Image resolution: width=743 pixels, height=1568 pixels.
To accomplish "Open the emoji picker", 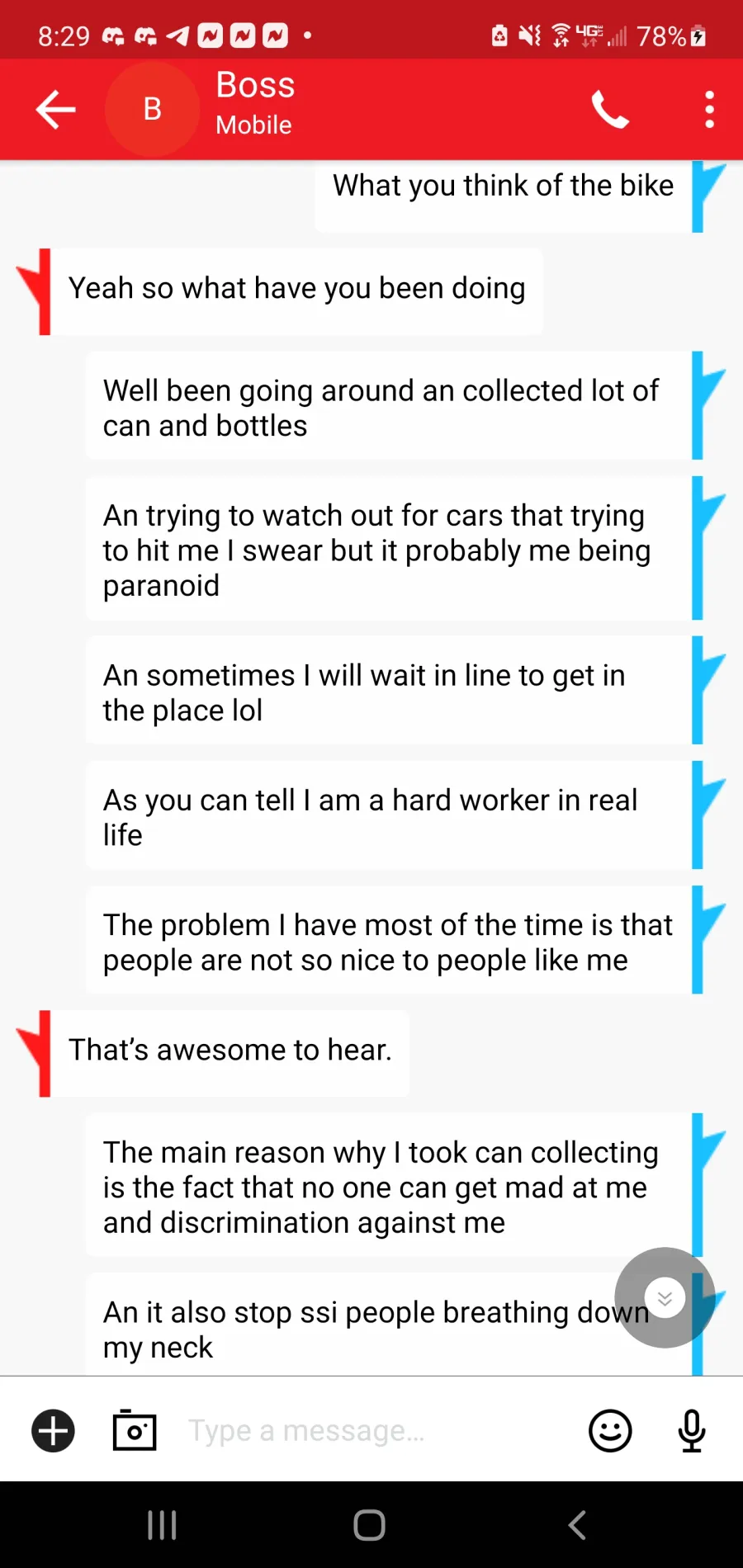I will (x=610, y=1430).
